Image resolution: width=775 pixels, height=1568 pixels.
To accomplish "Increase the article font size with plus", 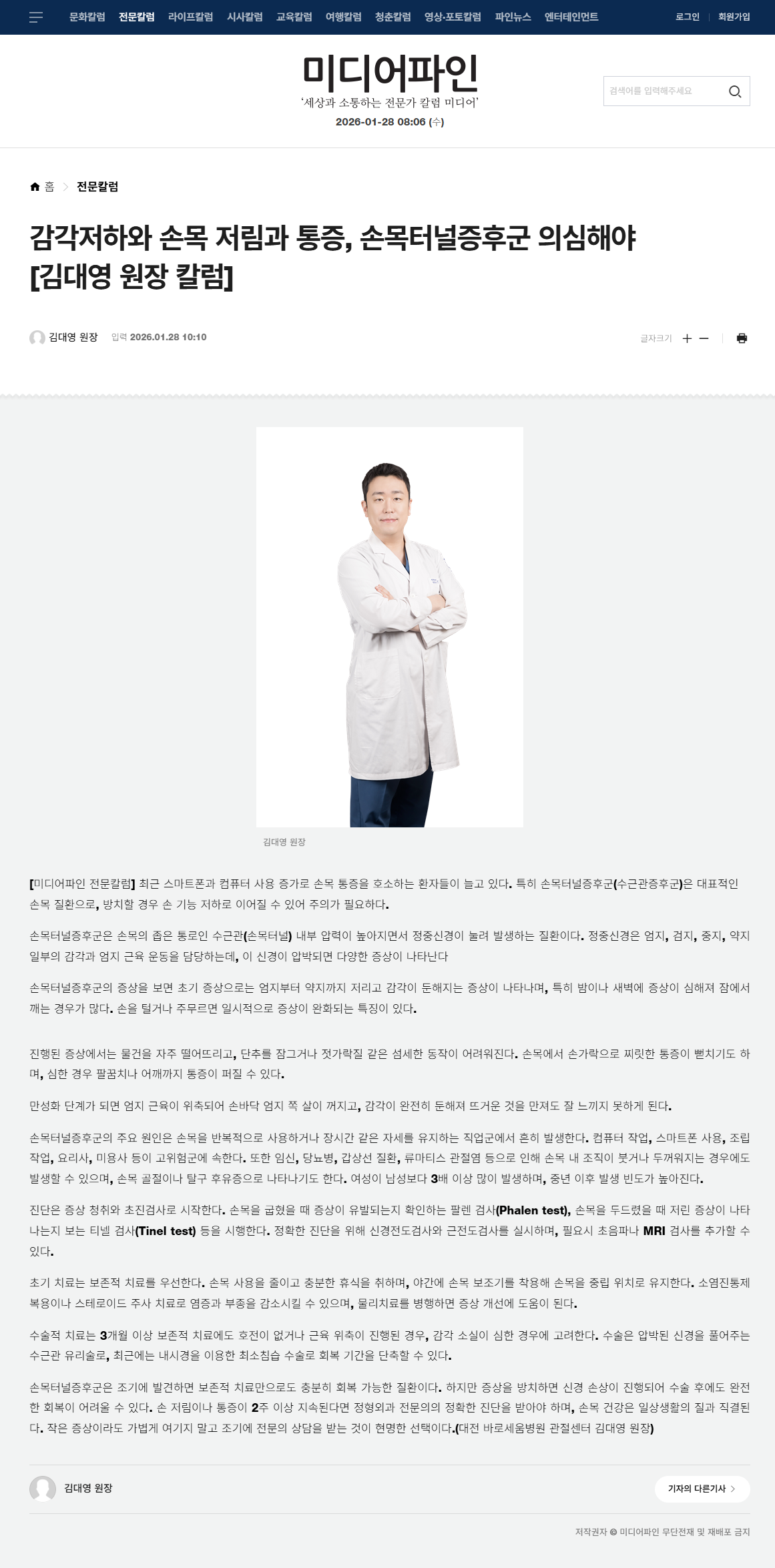I will pos(687,338).
